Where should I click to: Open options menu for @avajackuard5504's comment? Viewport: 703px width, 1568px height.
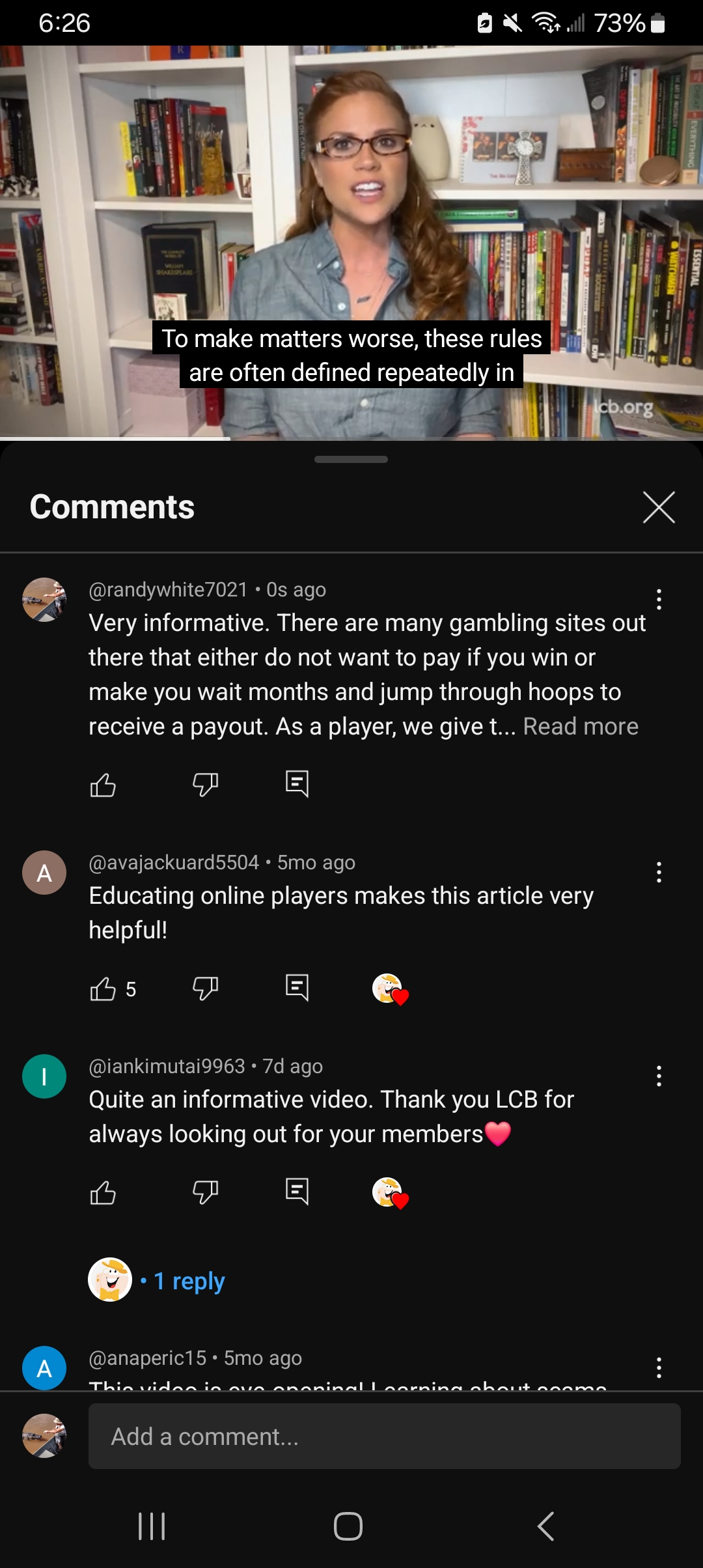point(659,872)
